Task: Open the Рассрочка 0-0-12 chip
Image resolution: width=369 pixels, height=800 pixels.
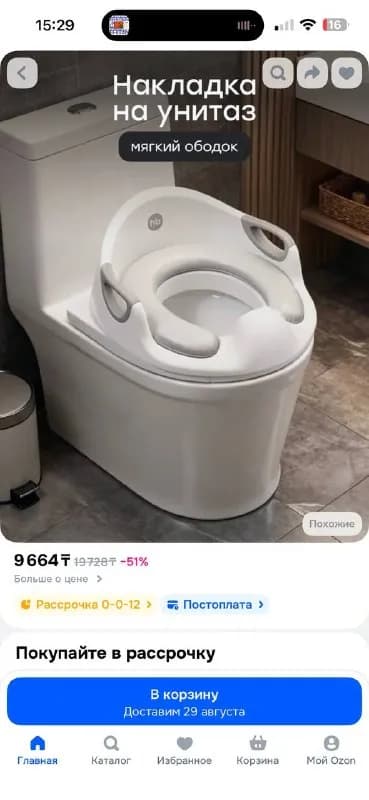Action: pyautogui.click(x=86, y=605)
